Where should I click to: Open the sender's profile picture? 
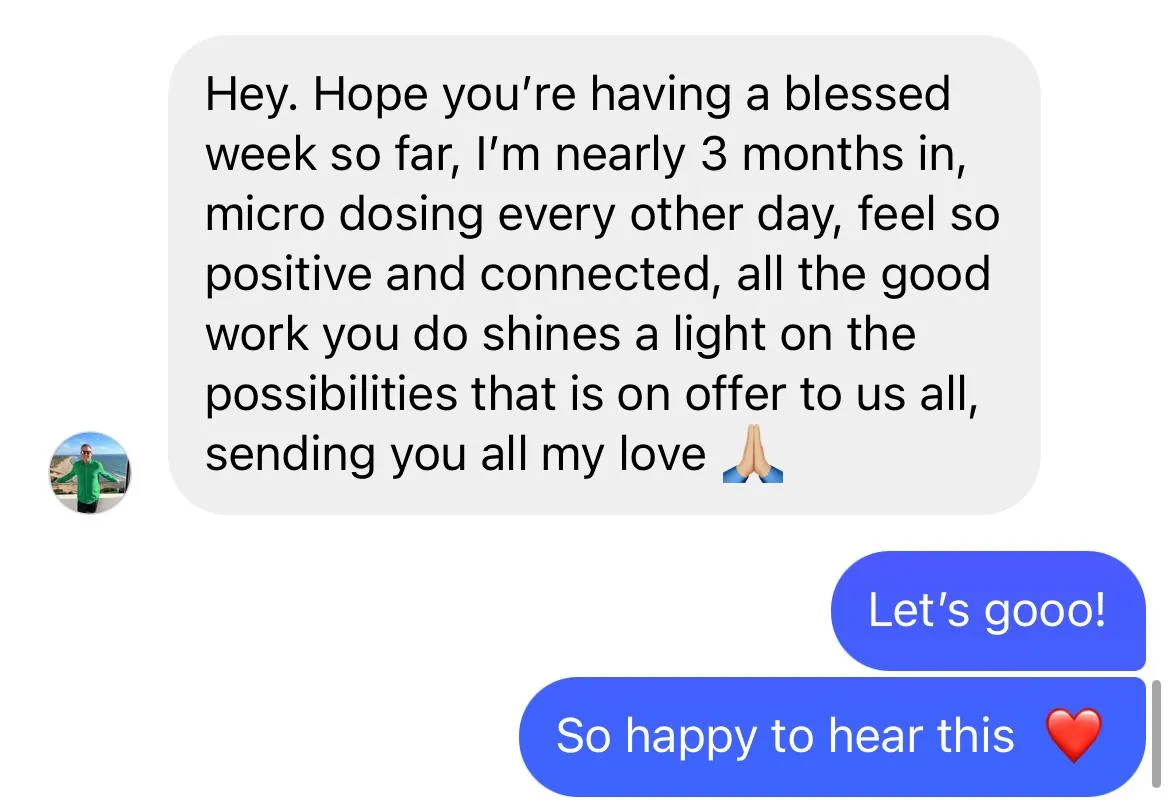point(90,472)
